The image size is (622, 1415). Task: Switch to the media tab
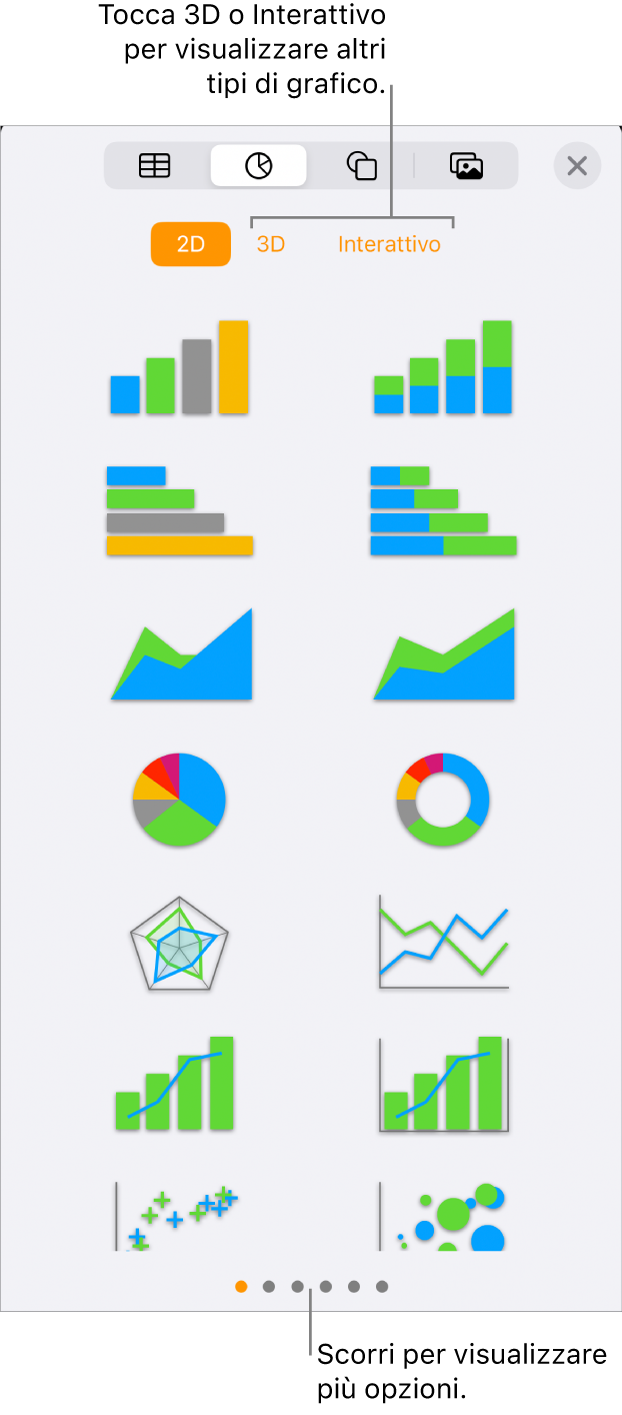(466, 166)
